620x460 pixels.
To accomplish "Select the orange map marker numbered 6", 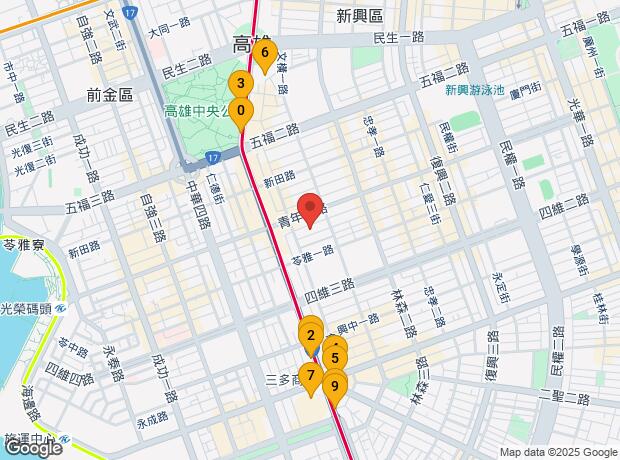I will 264,54.
